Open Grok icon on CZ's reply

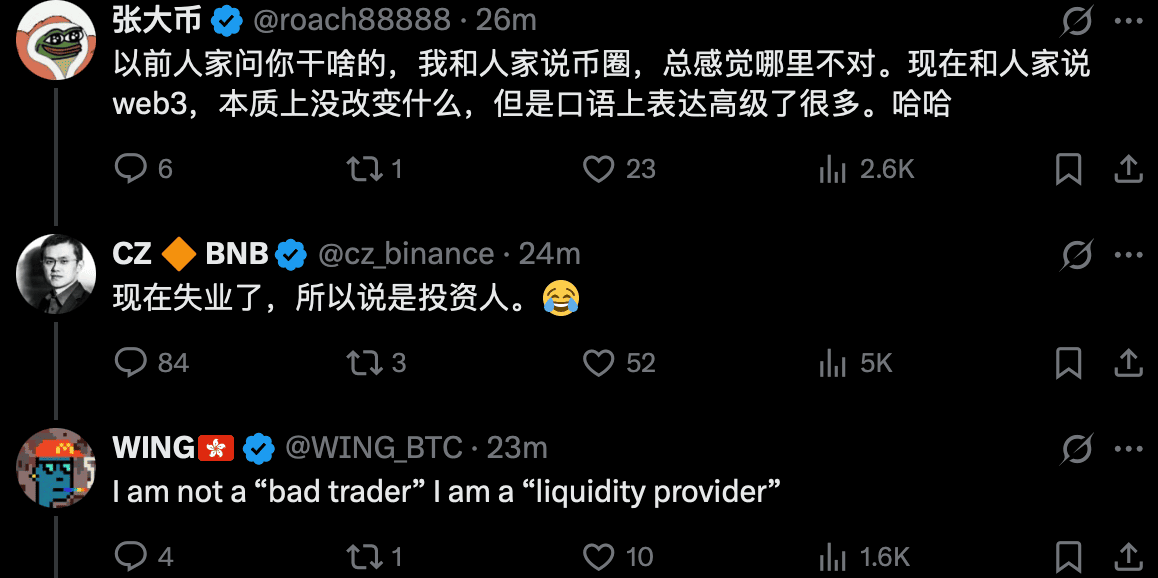(1076, 256)
